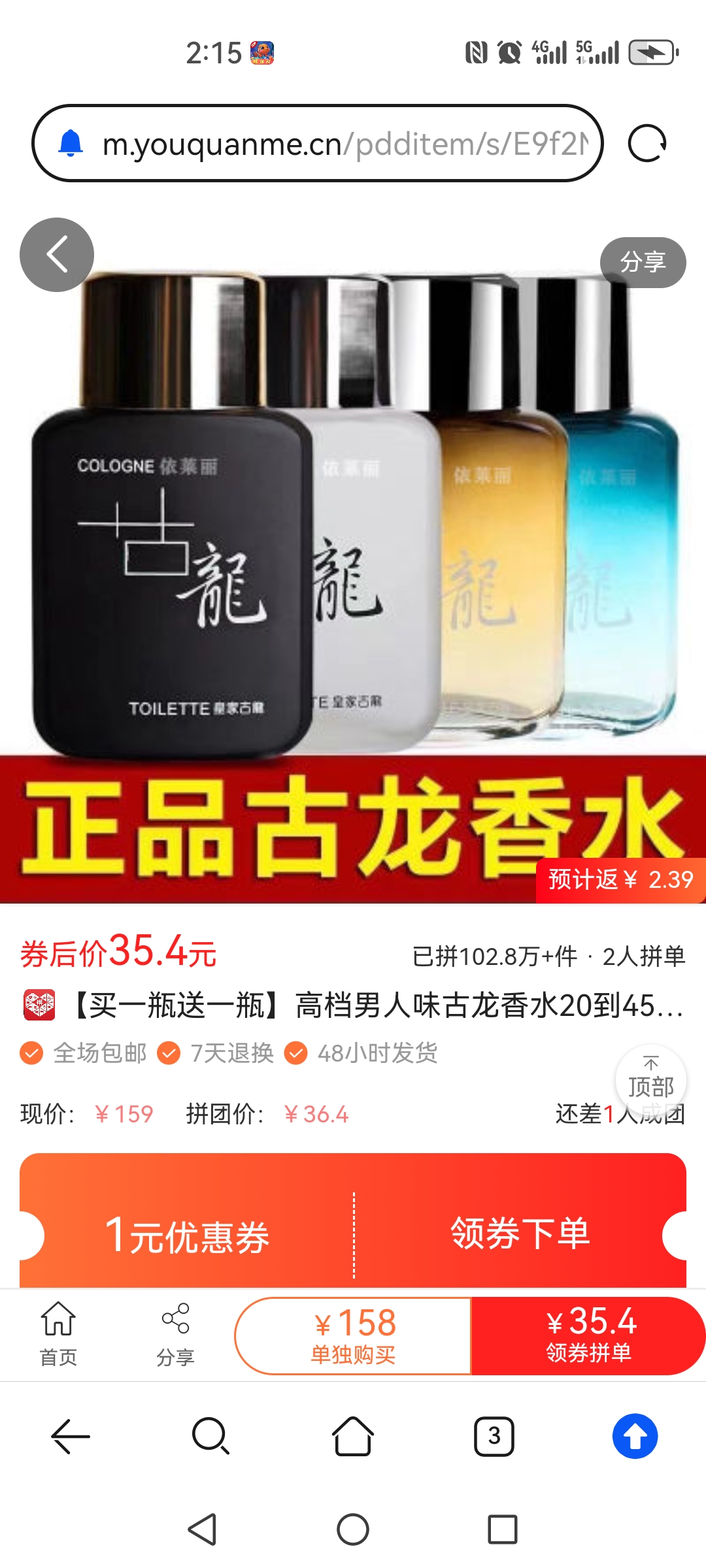Tap the browser home icon
This screenshot has height=1568, width=706.
click(x=353, y=1436)
